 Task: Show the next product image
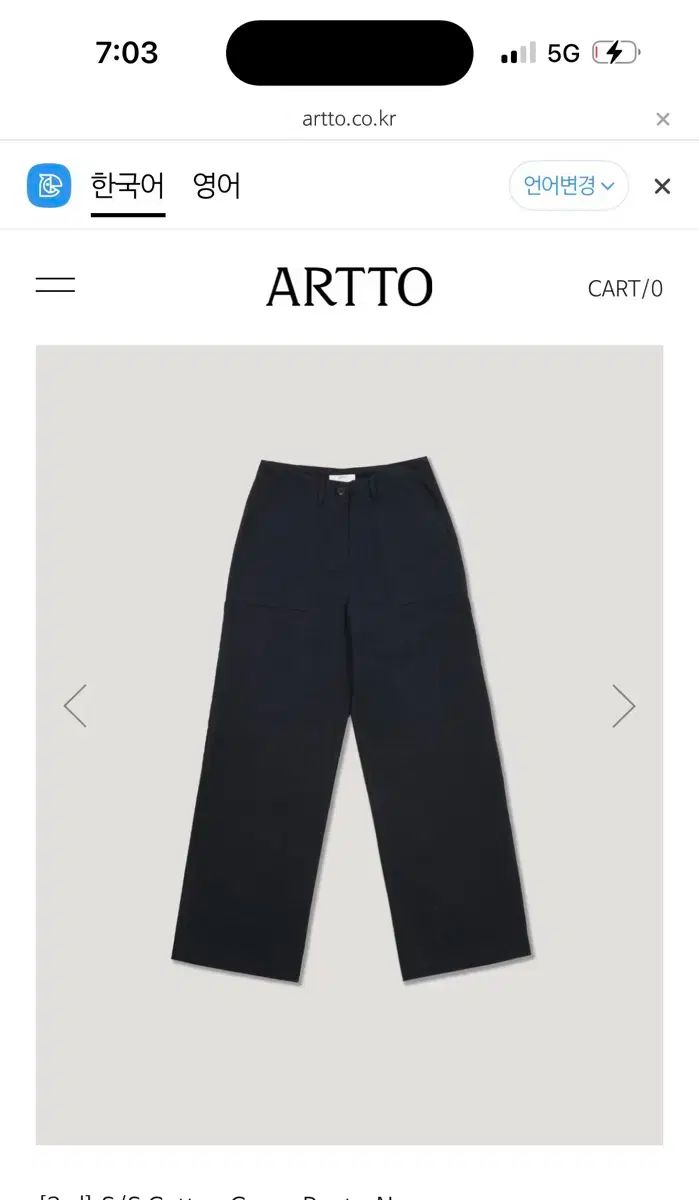(x=623, y=706)
